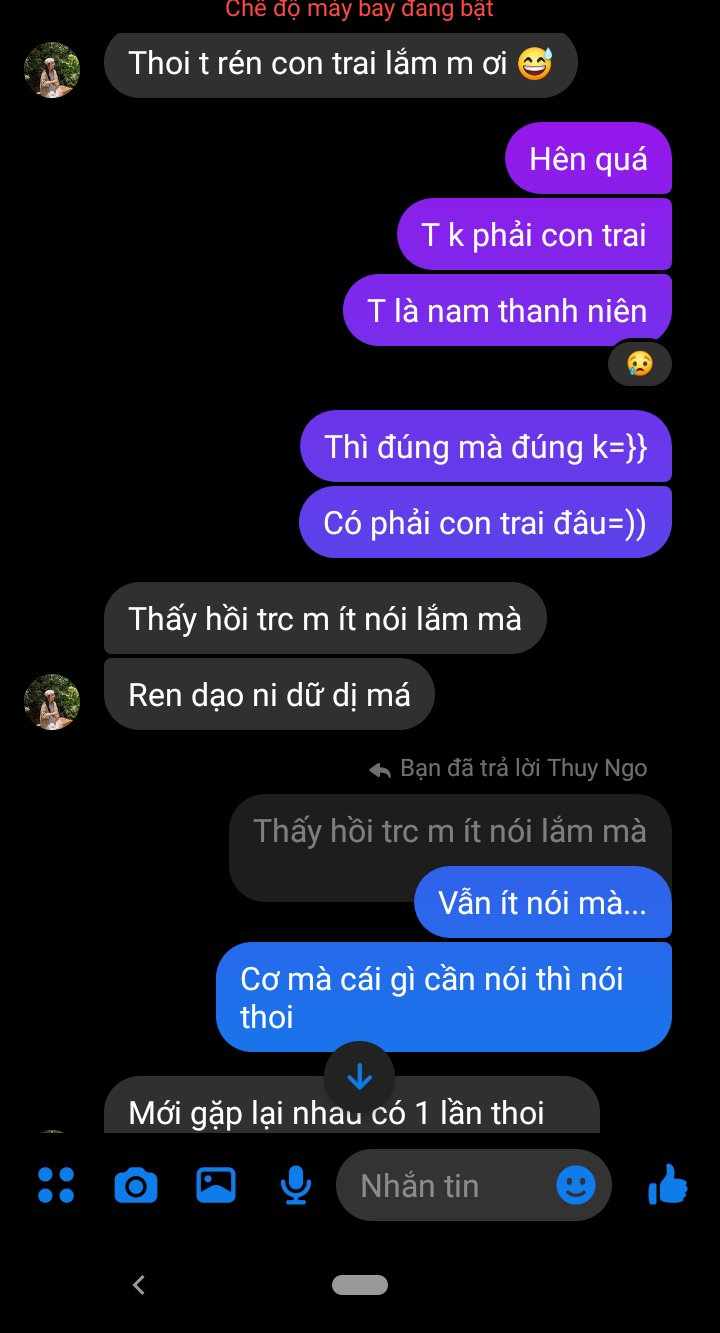The height and width of the screenshot is (1333, 720).
Task: Send a thumbs-up like
Action: pos(667,1186)
